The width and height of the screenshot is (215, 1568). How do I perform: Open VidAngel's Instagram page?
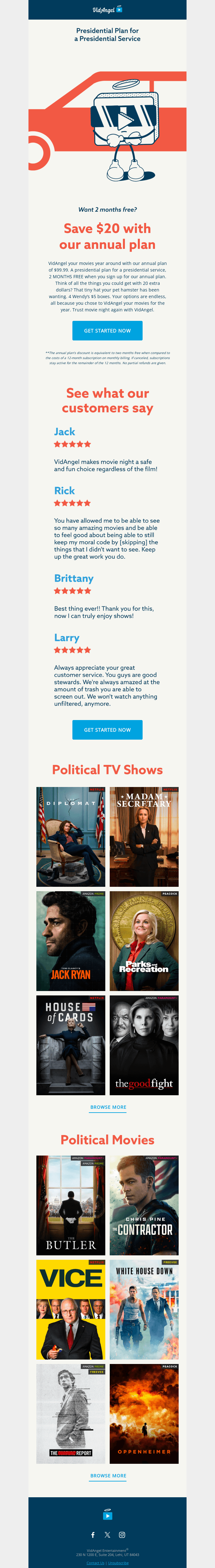[122, 1535]
